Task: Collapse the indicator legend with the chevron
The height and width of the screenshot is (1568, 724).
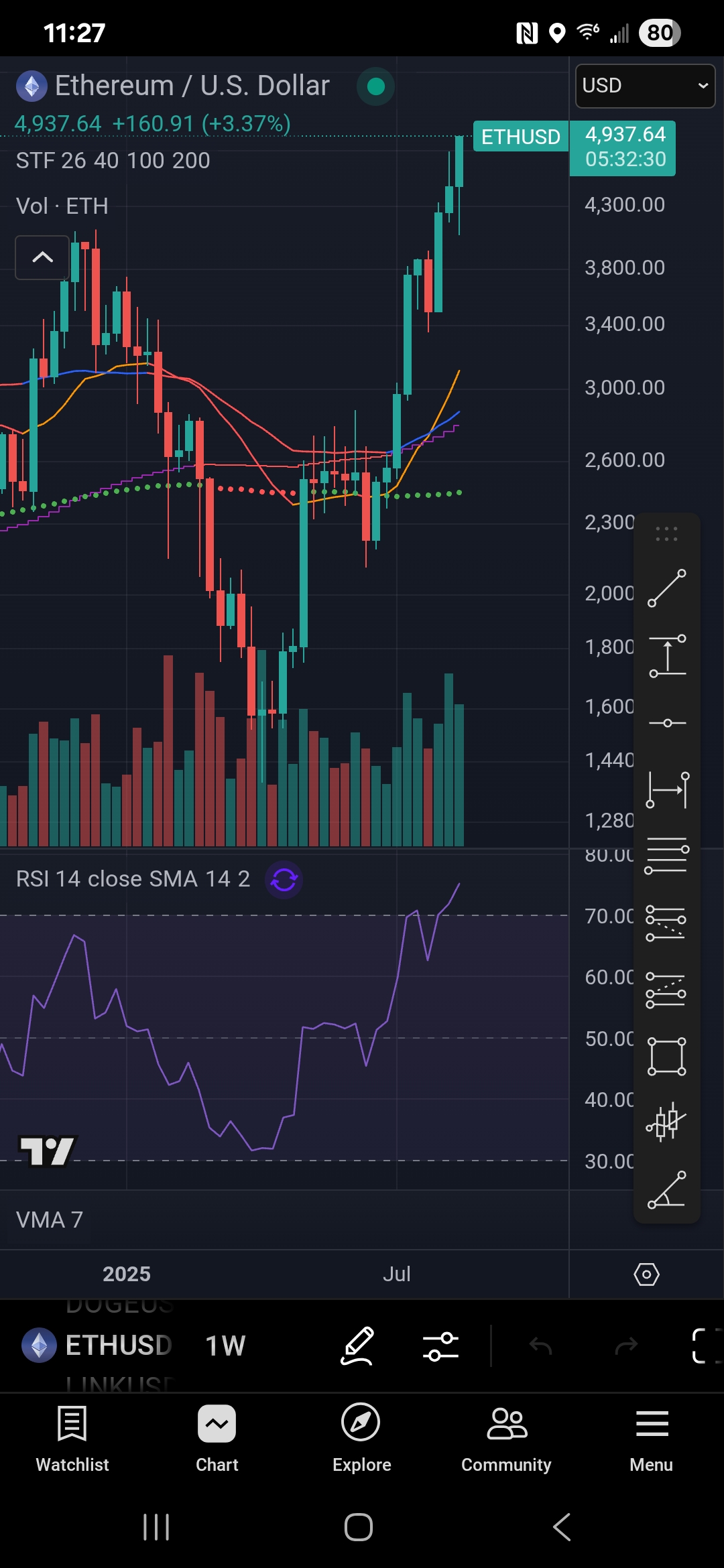Action: 42,257
